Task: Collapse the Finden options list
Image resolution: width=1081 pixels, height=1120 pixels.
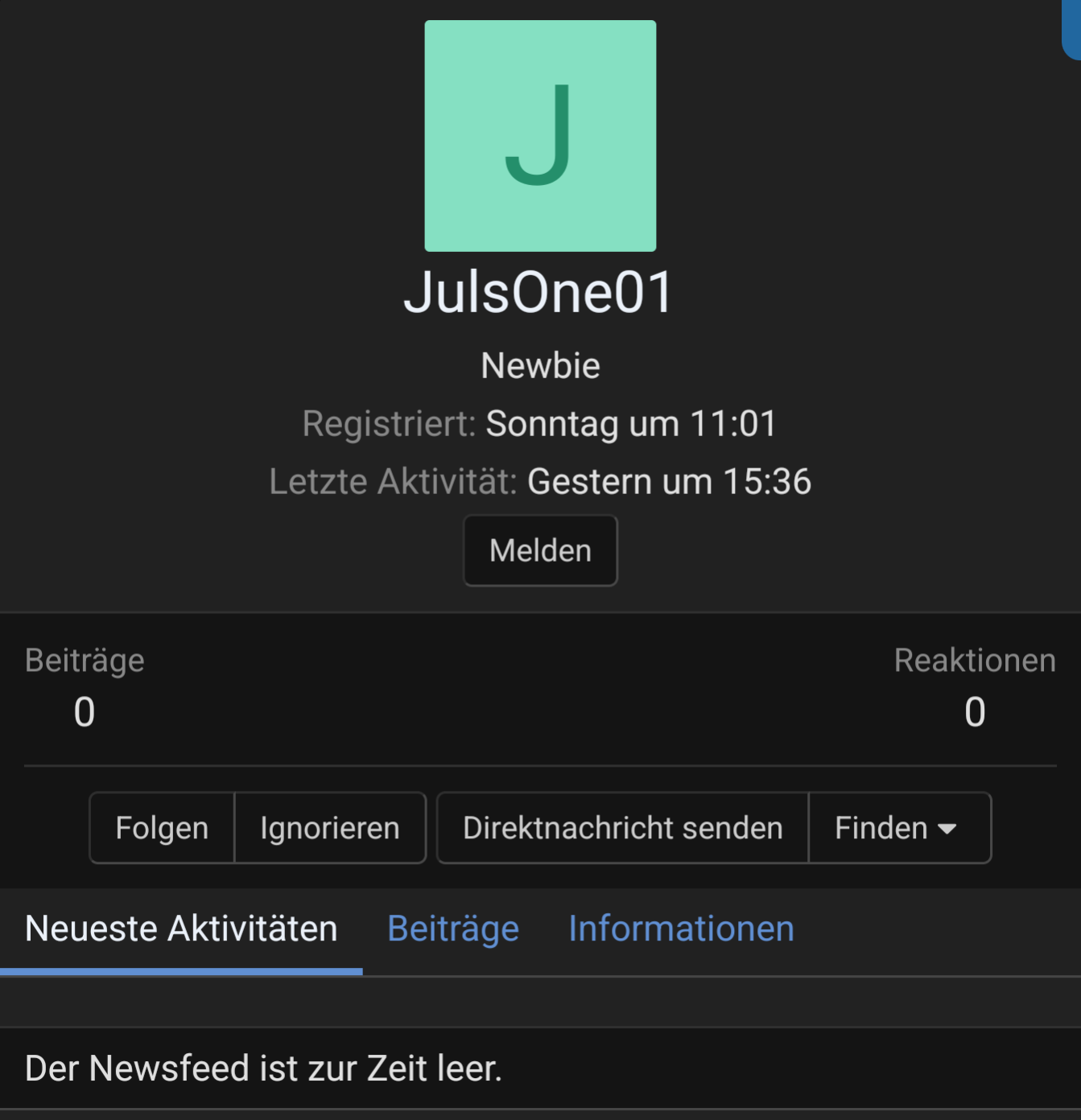Action: [x=899, y=827]
